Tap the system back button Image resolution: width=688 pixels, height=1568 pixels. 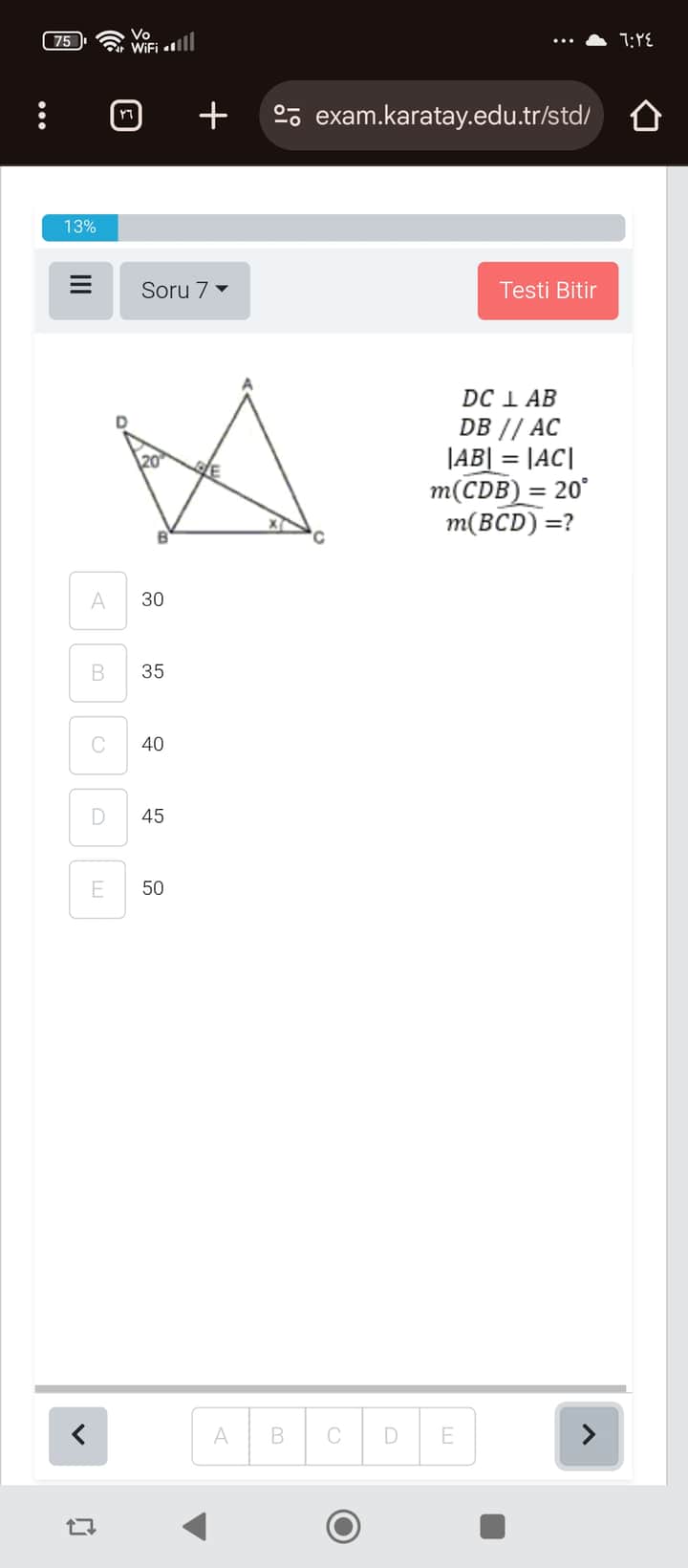pyautogui.click(x=195, y=1526)
